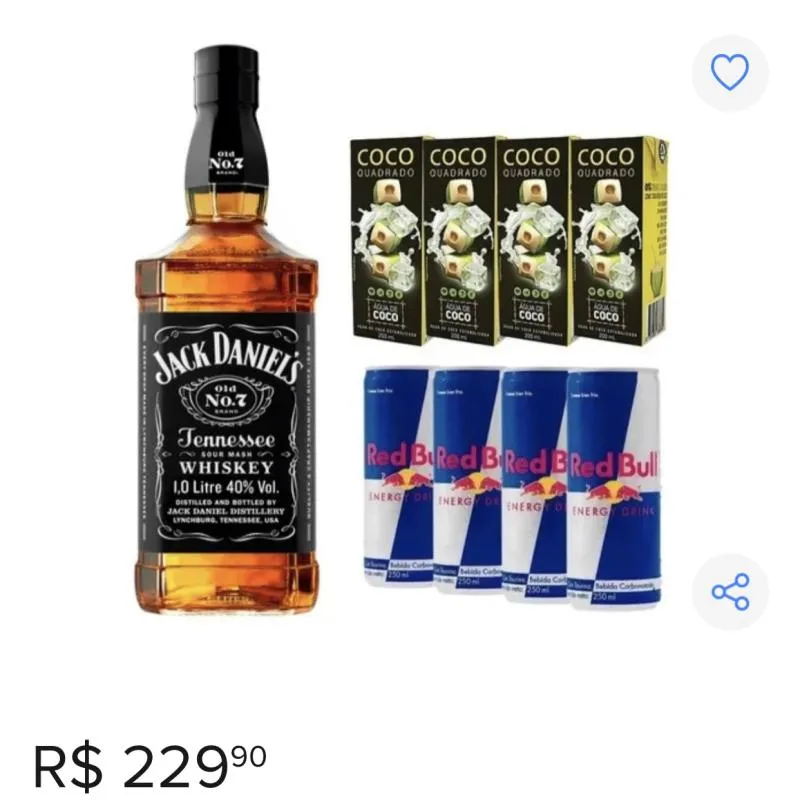This screenshot has width=800, height=800.
Task: Share this product listing
Action: (x=730, y=592)
